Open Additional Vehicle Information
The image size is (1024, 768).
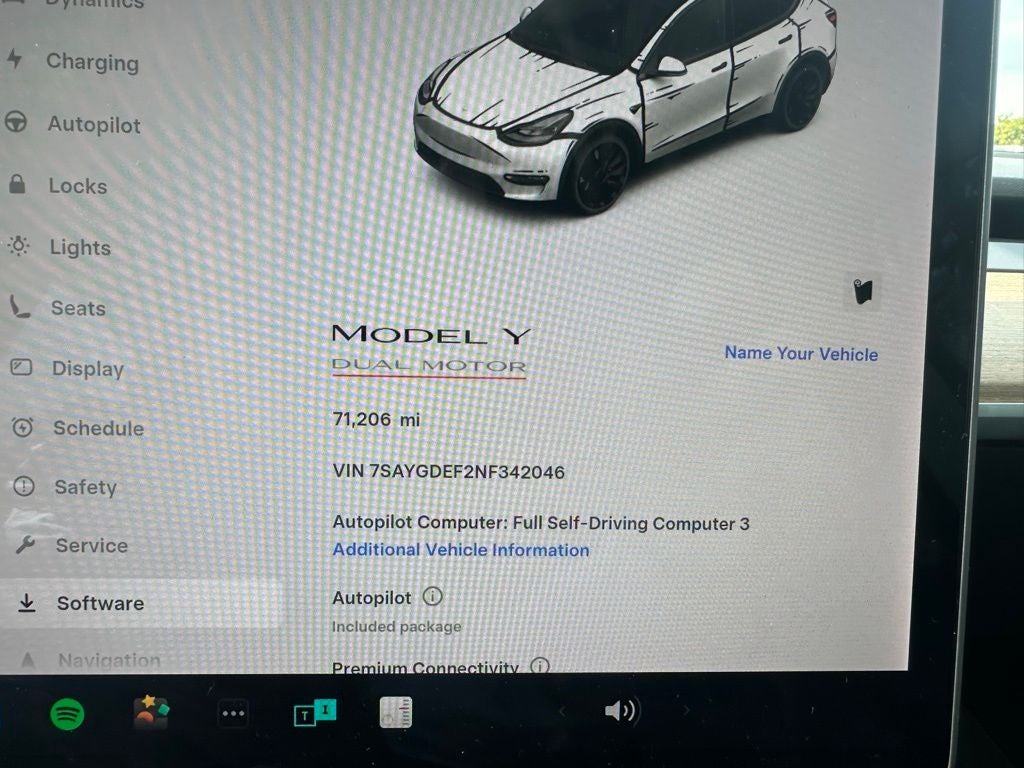[460, 550]
